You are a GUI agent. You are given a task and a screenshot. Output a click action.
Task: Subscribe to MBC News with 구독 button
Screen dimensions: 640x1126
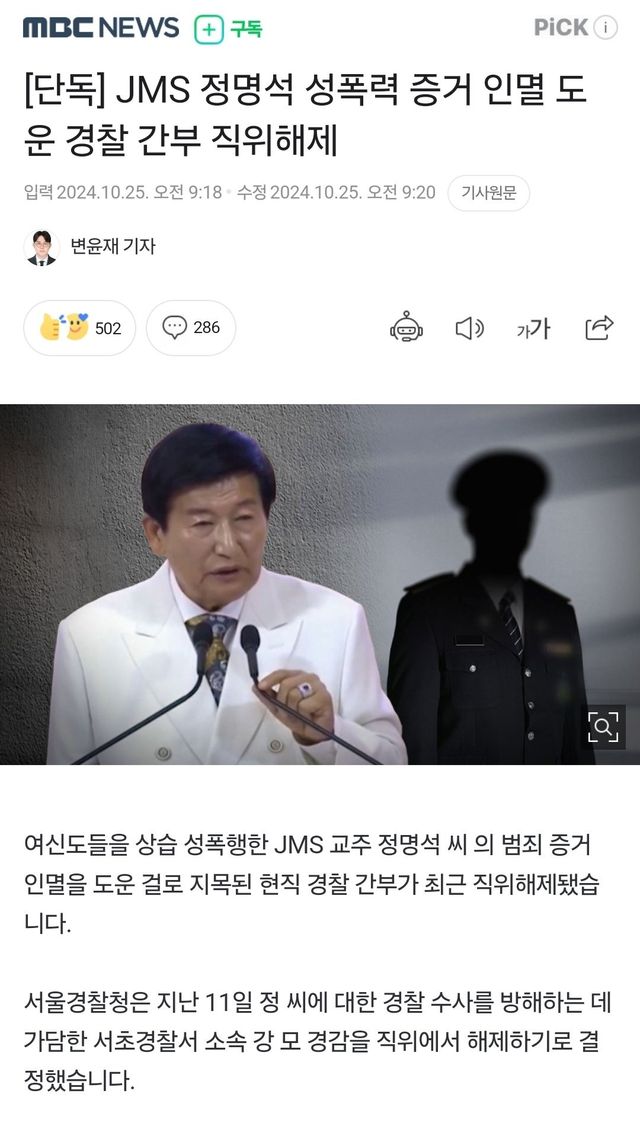coord(229,29)
